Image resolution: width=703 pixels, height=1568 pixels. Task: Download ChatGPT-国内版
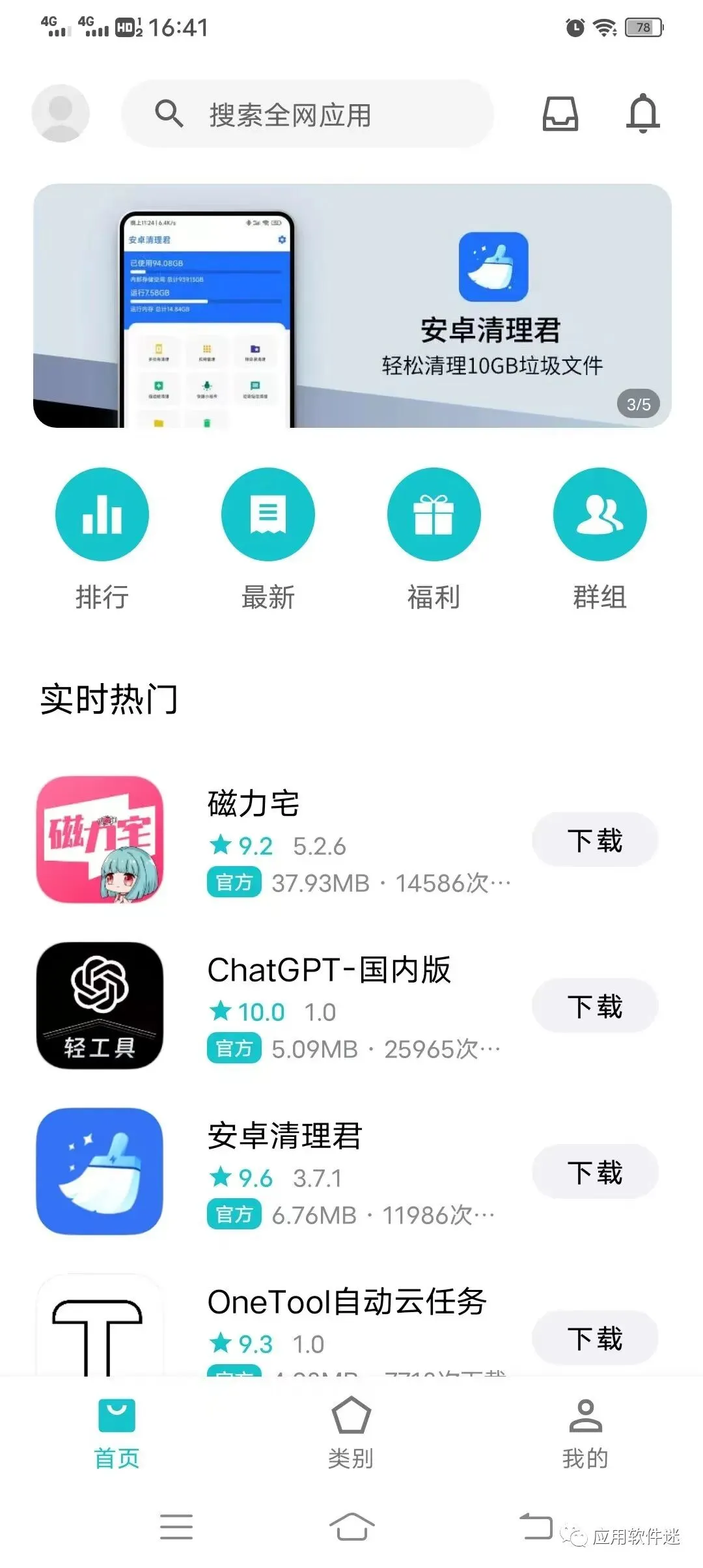coord(595,1006)
